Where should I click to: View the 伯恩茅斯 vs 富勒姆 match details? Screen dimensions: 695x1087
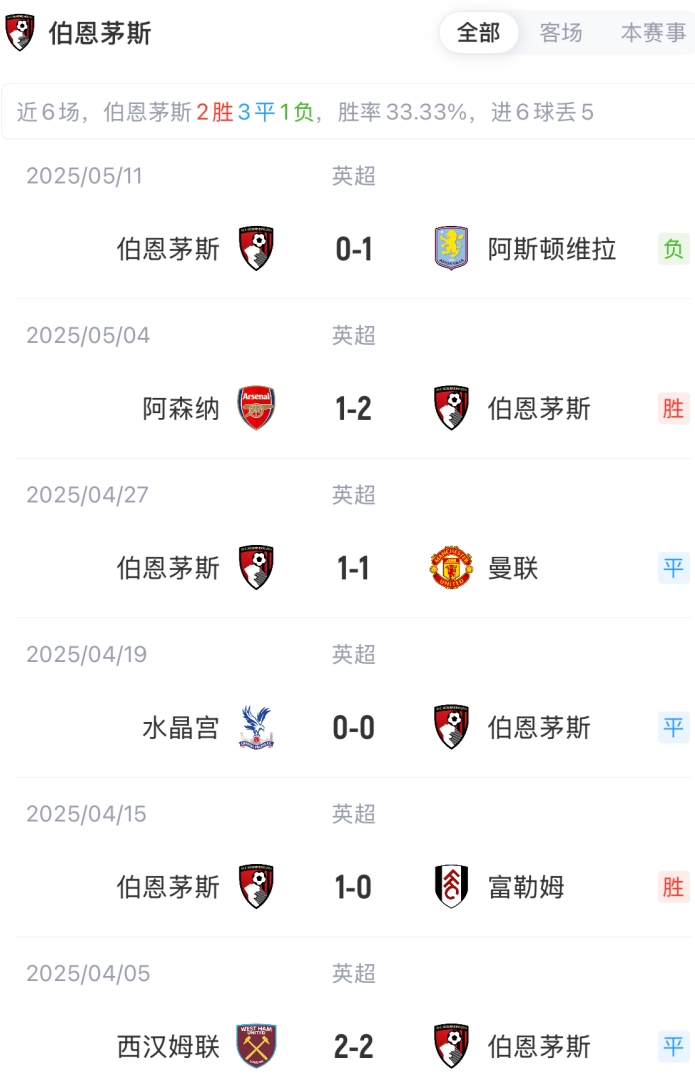click(354, 887)
